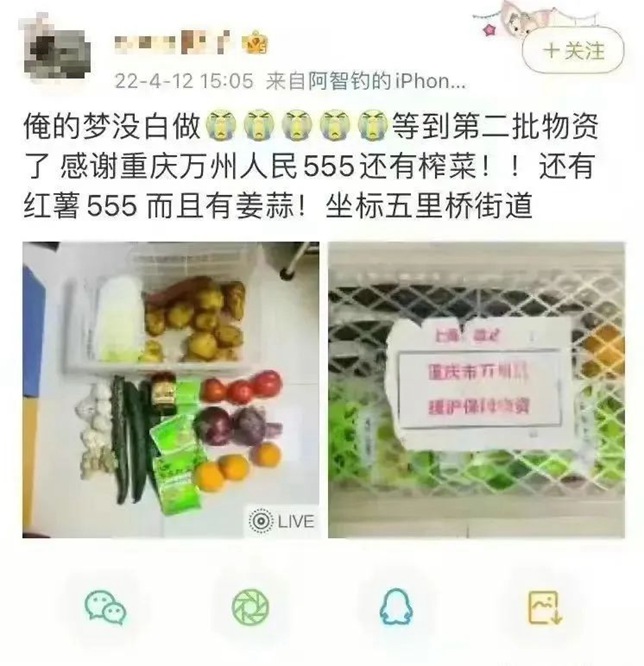Share the post to QQ
The image size is (644, 666).
(x=396, y=606)
